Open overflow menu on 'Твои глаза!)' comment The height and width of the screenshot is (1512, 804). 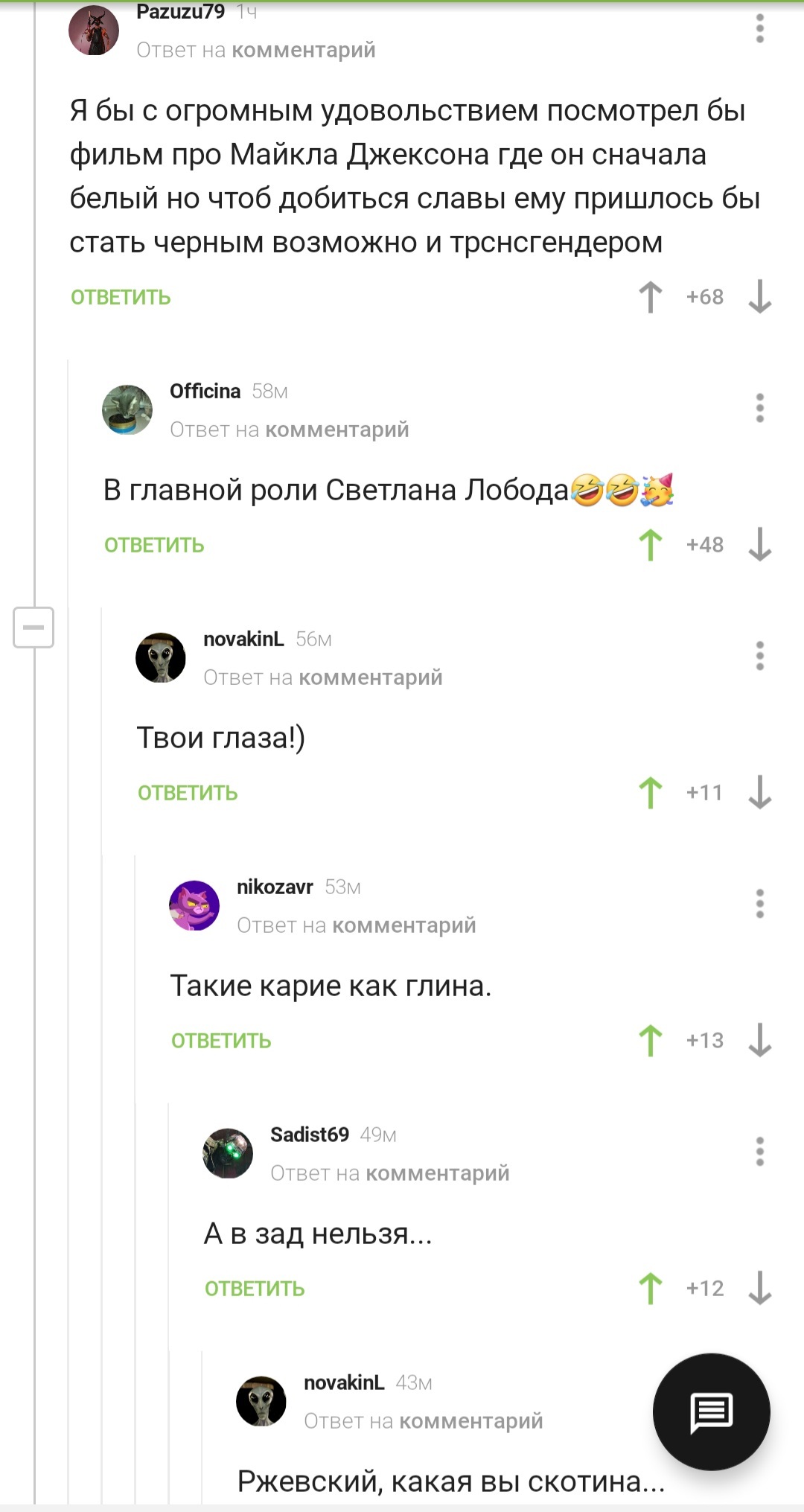(759, 656)
